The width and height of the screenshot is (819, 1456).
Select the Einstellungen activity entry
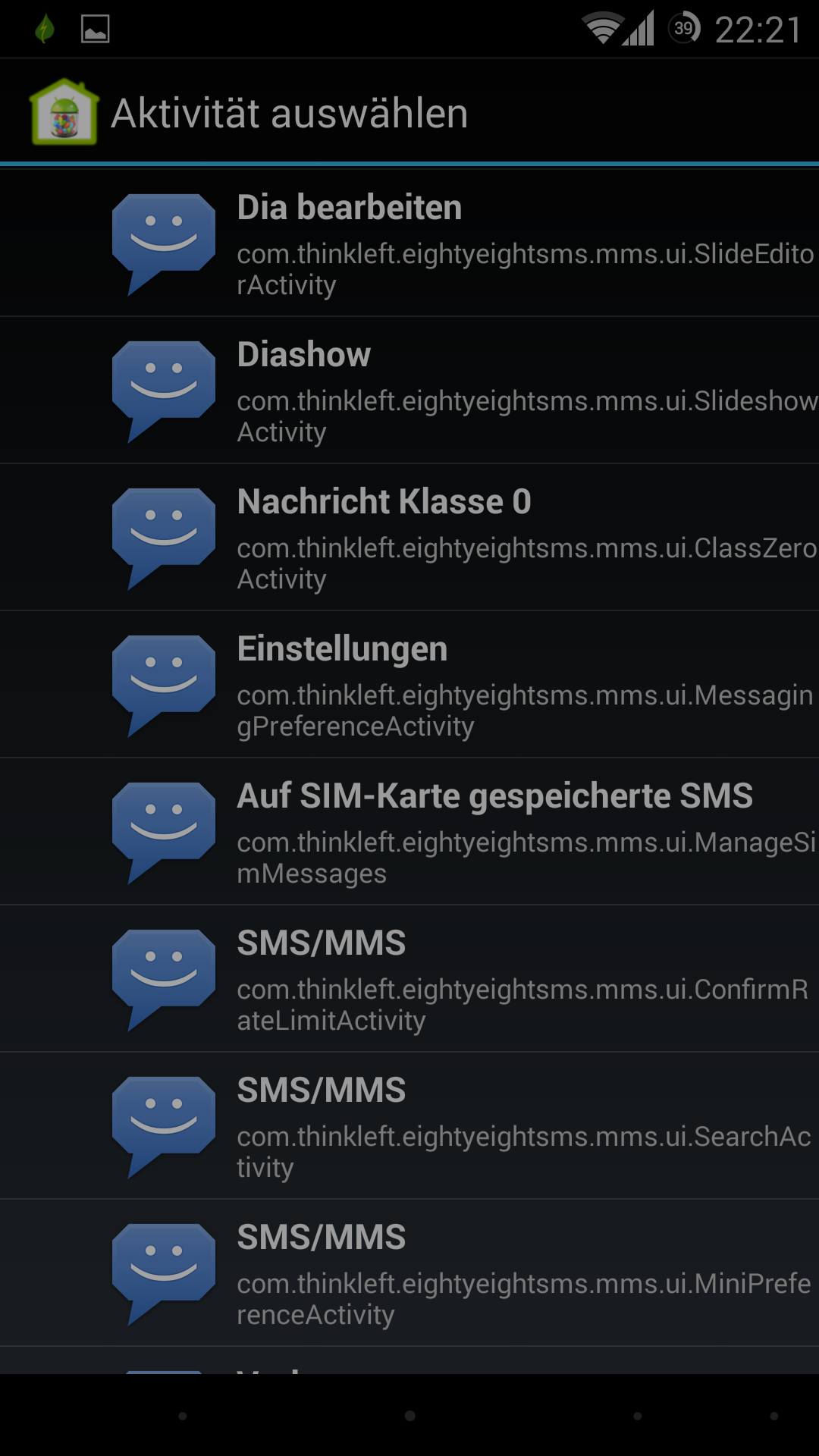click(x=409, y=685)
